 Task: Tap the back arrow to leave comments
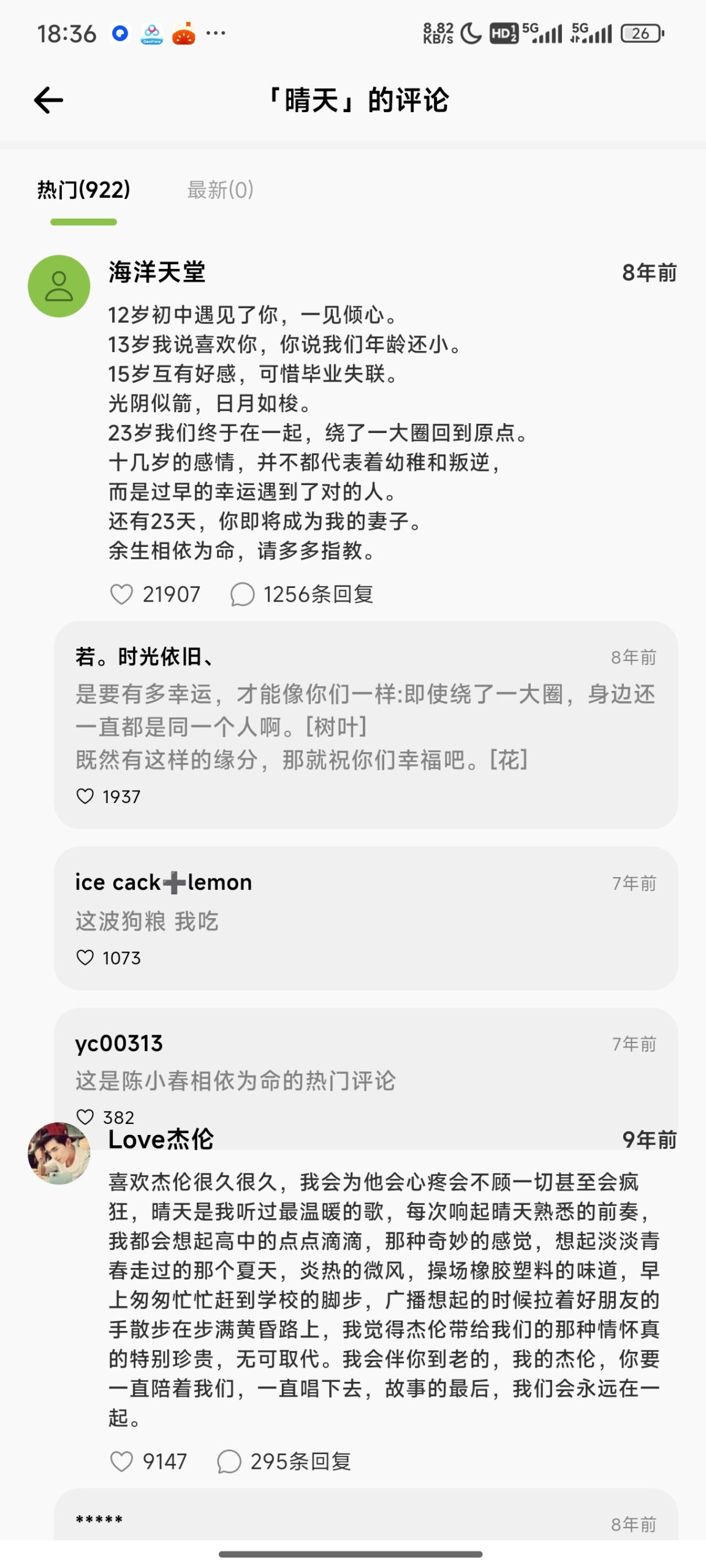[49, 99]
